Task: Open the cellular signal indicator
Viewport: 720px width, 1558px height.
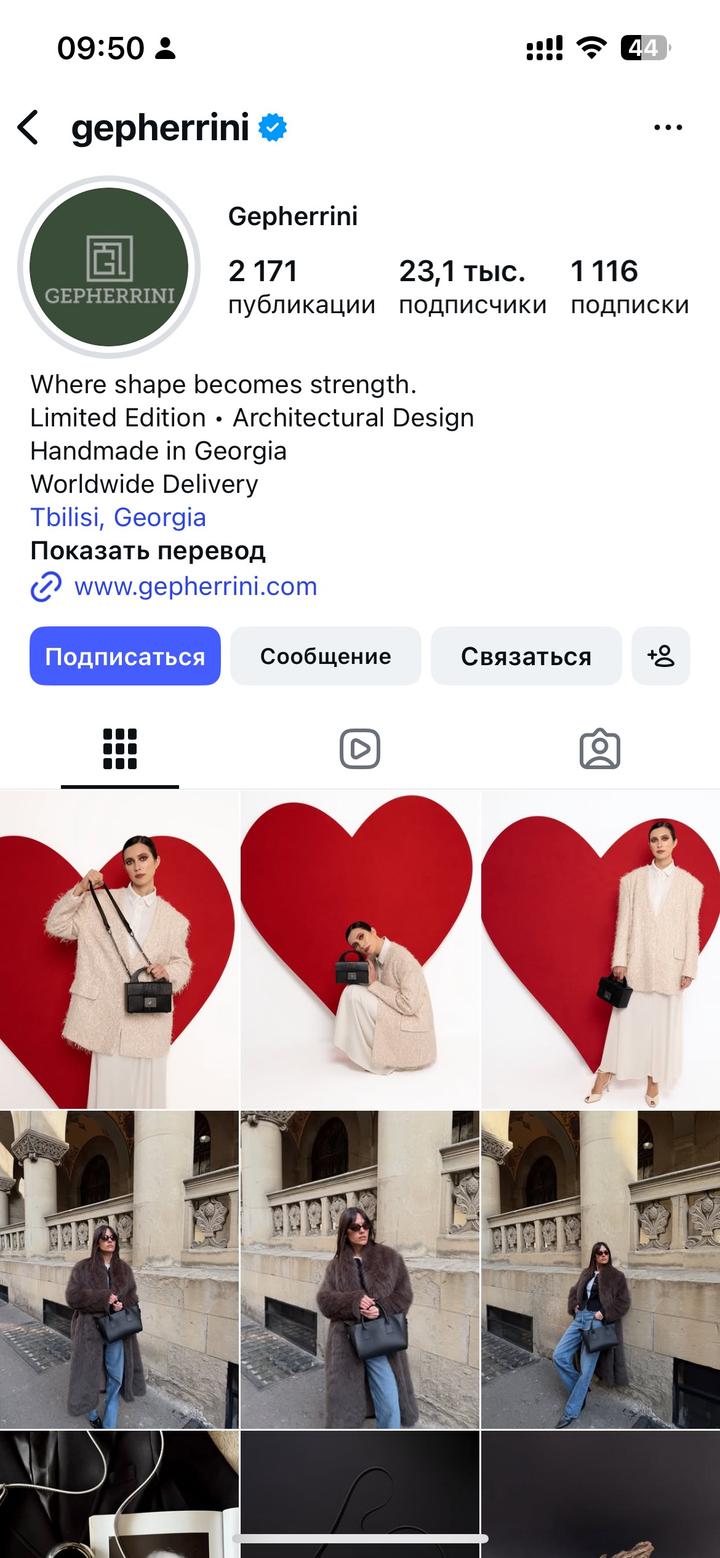Action: point(543,48)
